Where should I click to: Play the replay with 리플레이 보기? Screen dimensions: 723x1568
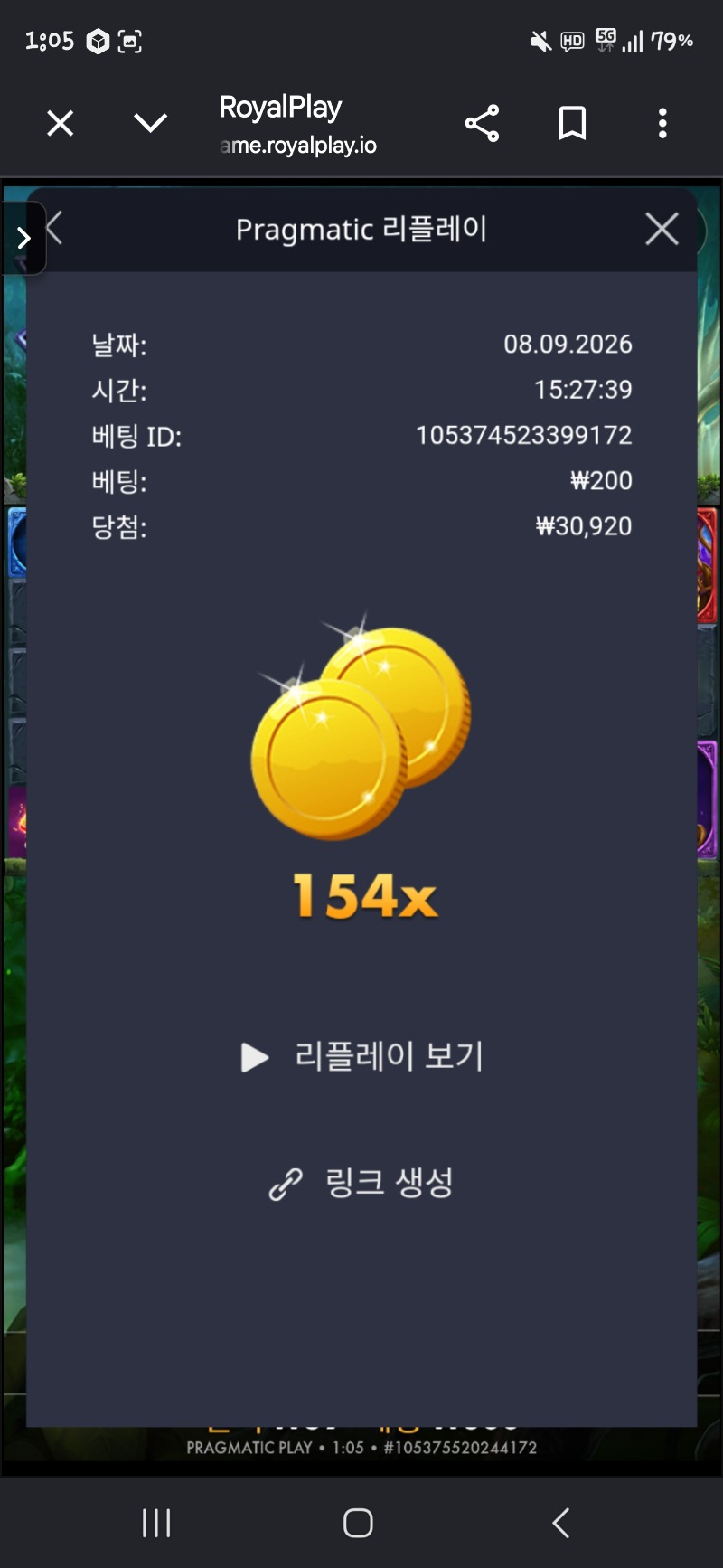coord(361,1056)
